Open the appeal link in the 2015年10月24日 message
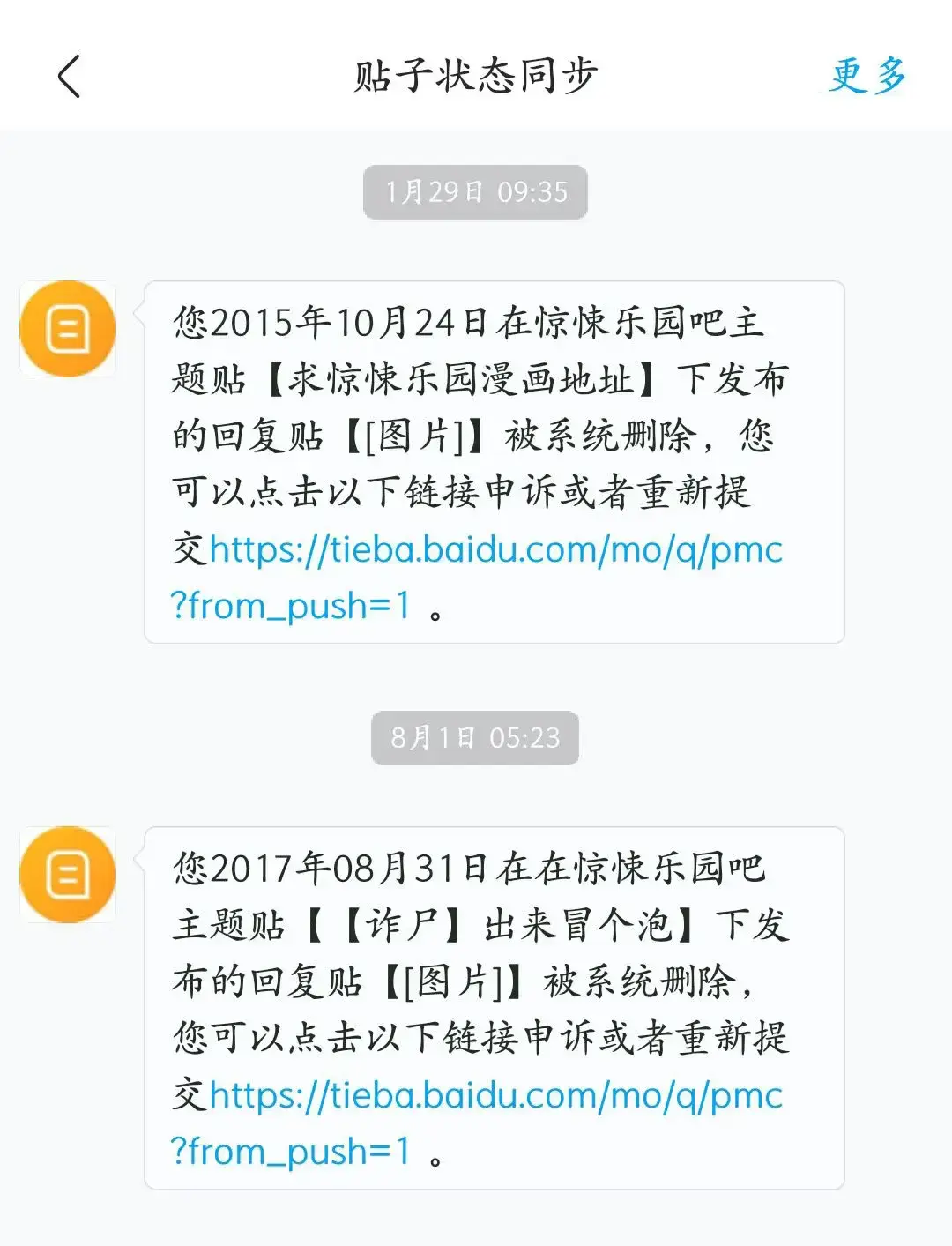 [495, 550]
